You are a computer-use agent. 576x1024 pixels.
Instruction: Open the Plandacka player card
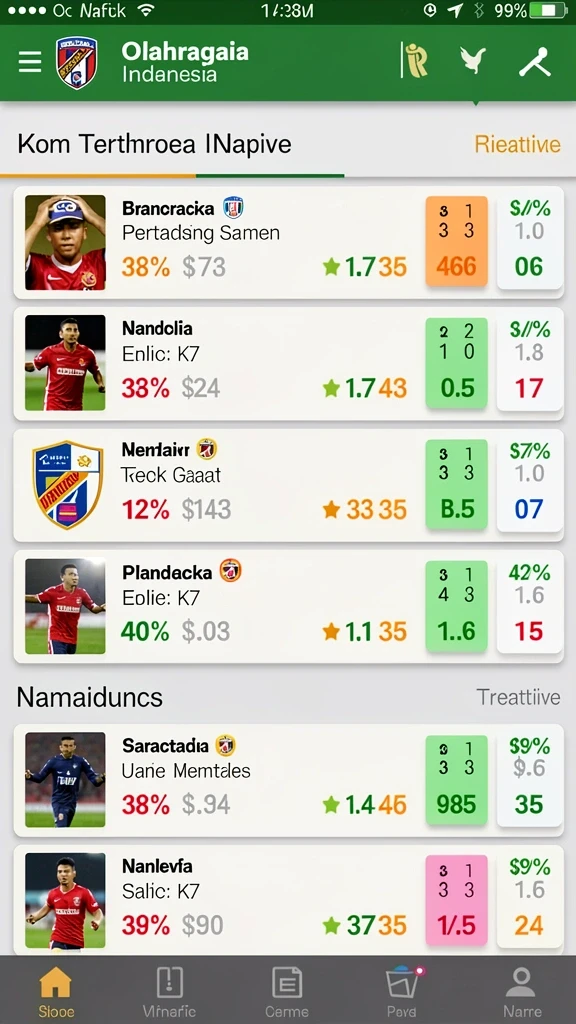click(288, 607)
